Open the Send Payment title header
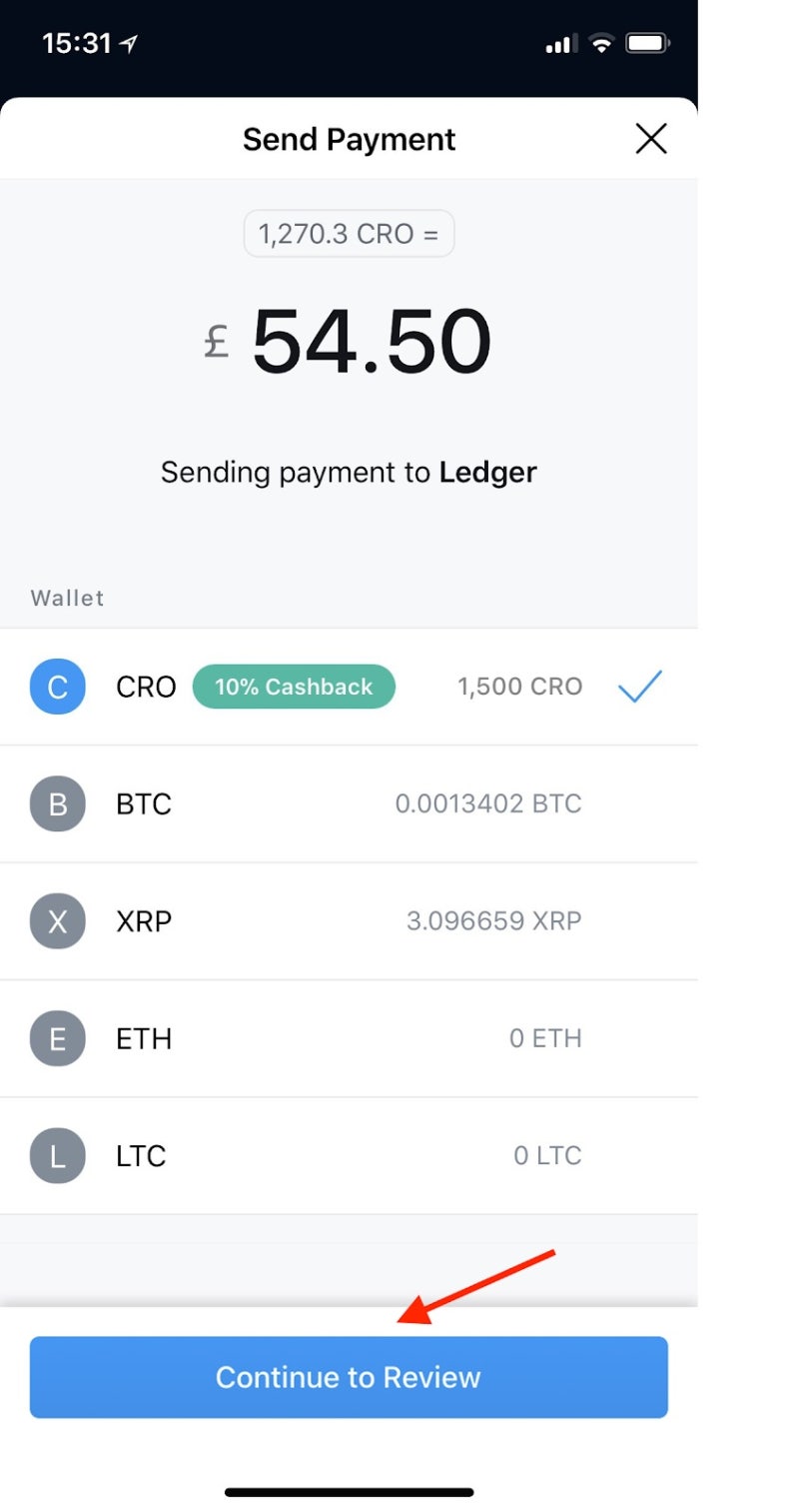Screen dimensions: 799x1512 [x=349, y=139]
